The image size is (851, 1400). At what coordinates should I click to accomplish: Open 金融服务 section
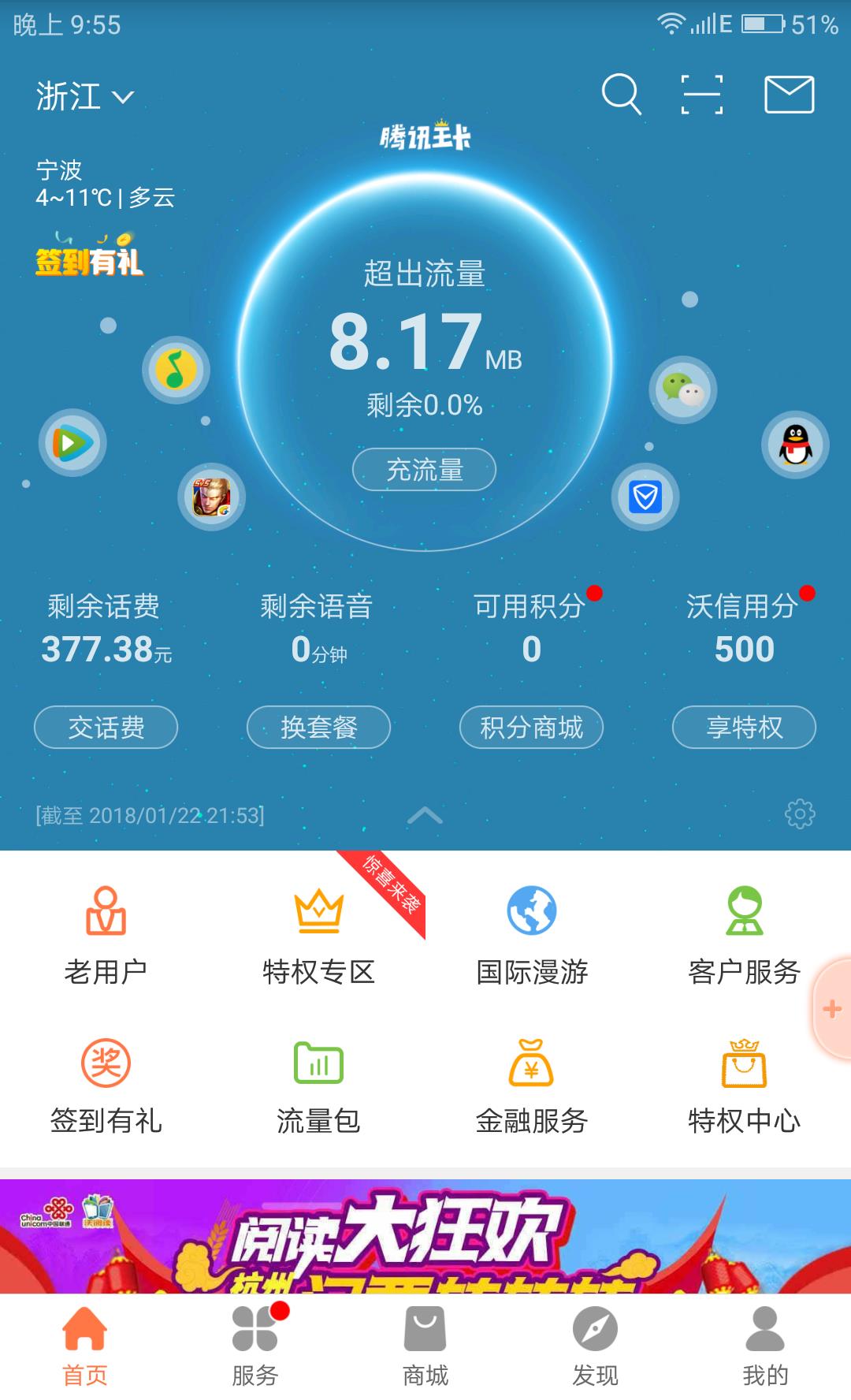point(532,1085)
